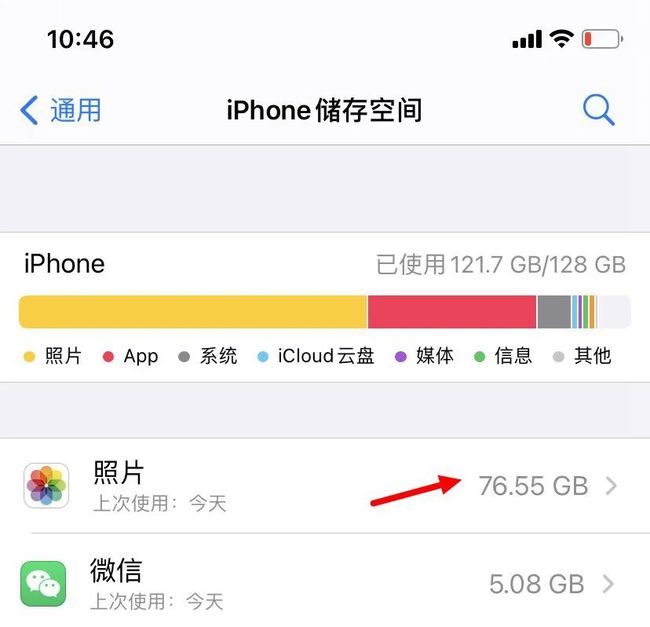
Task: Open the storage search icon
Action: 598,109
